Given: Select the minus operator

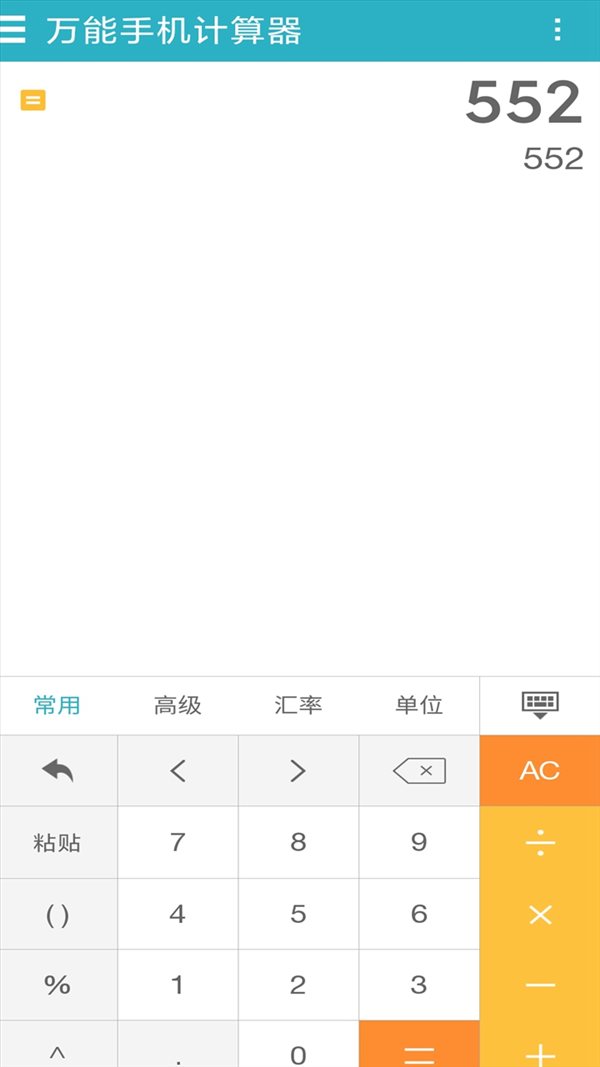Looking at the screenshot, I should (540, 985).
